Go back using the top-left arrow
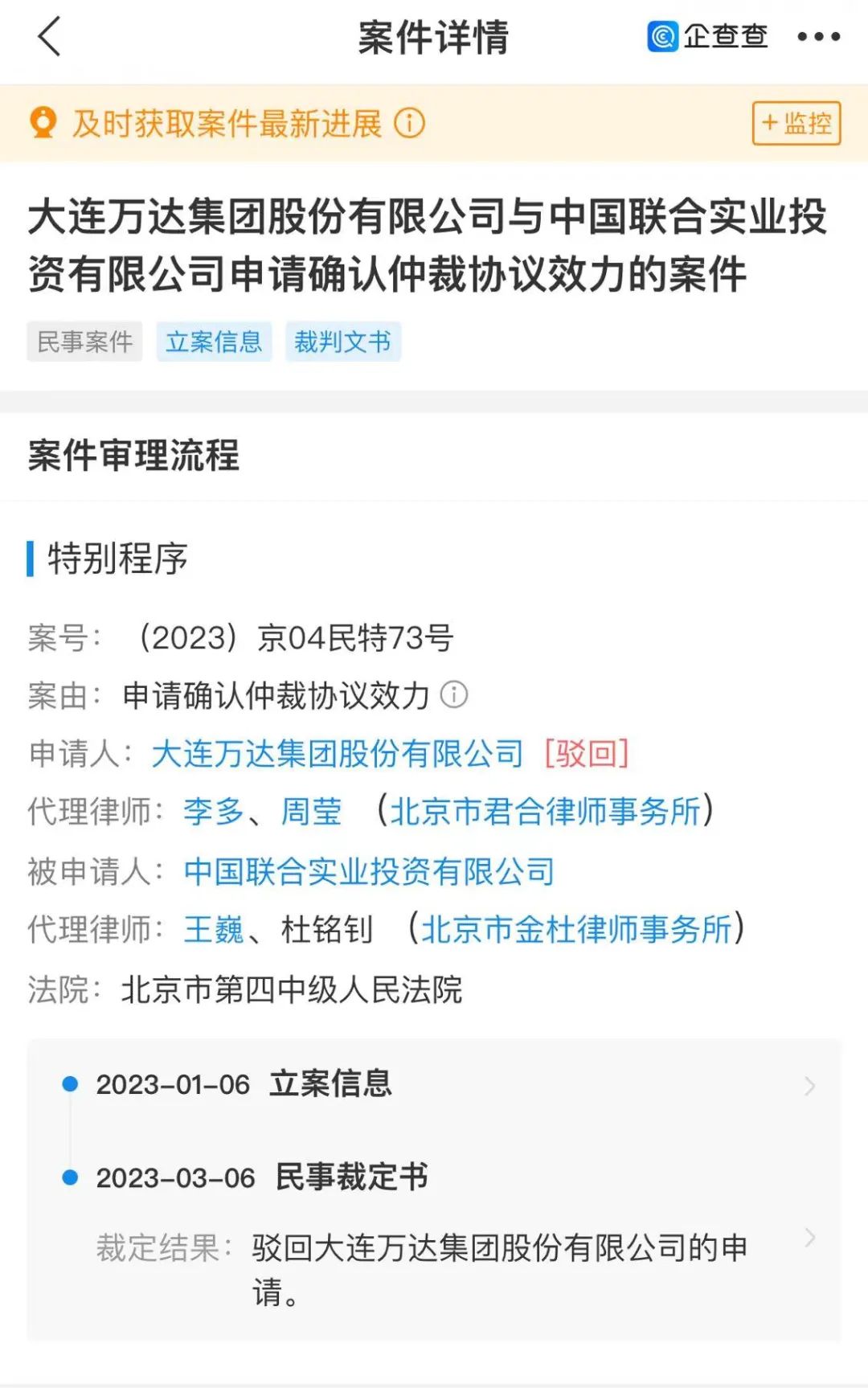868x1388 pixels. 50,37
